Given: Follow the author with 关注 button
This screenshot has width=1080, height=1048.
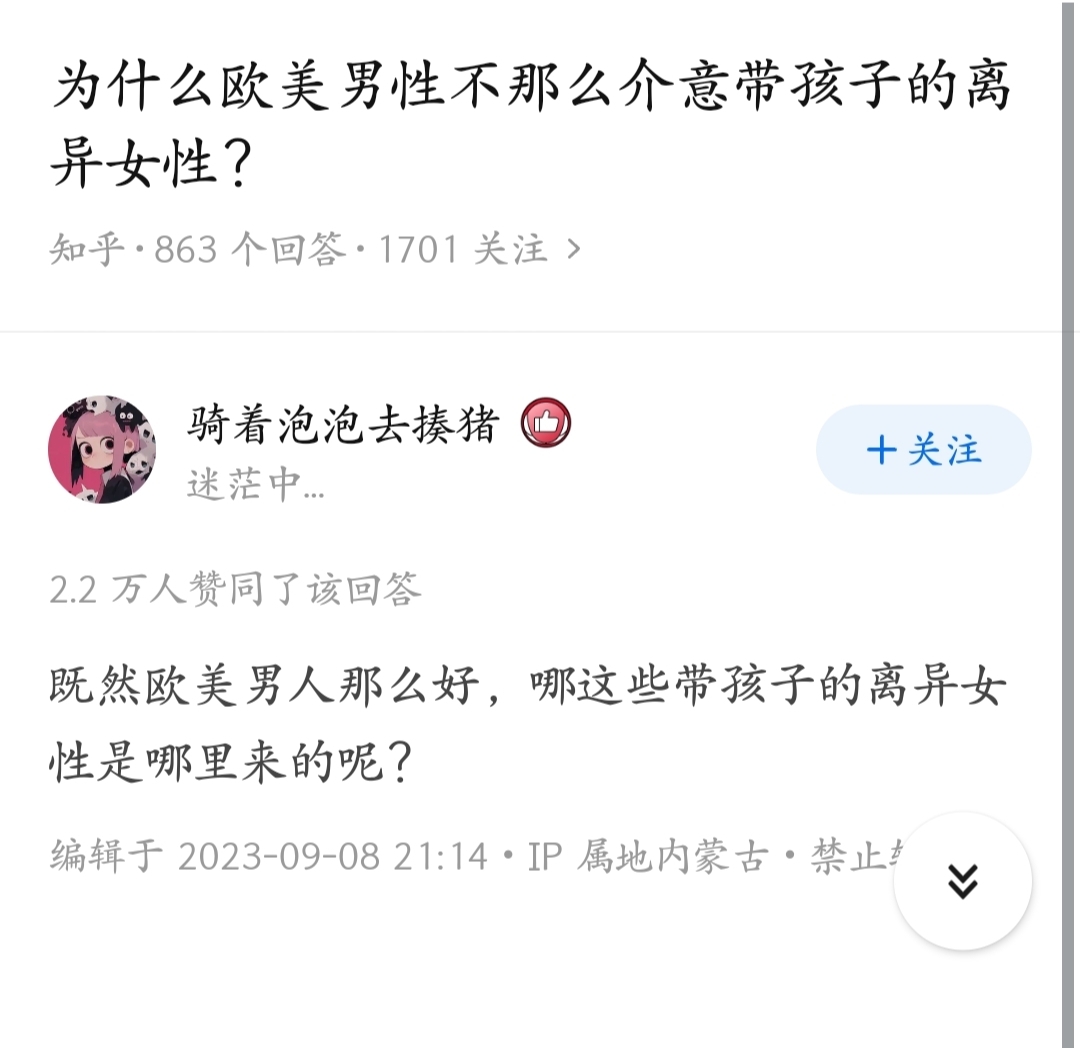Looking at the screenshot, I should coord(923,450).
